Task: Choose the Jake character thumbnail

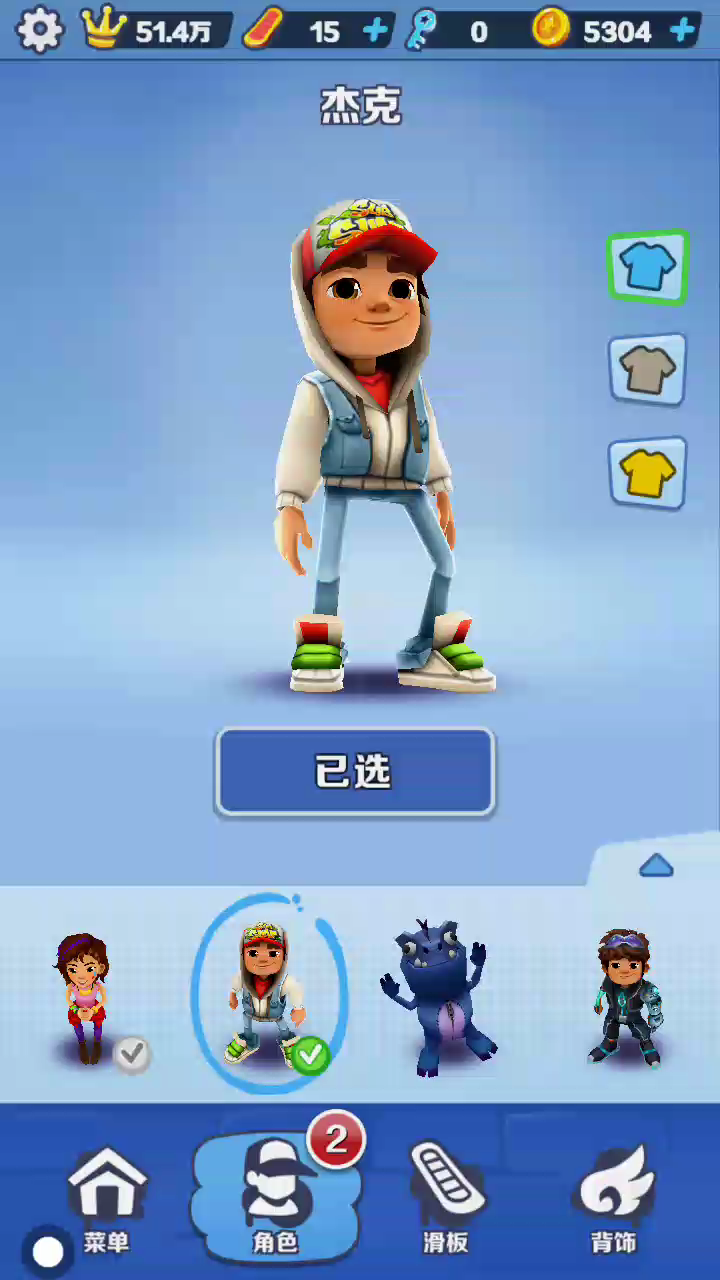Action: [x=266, y=994]
